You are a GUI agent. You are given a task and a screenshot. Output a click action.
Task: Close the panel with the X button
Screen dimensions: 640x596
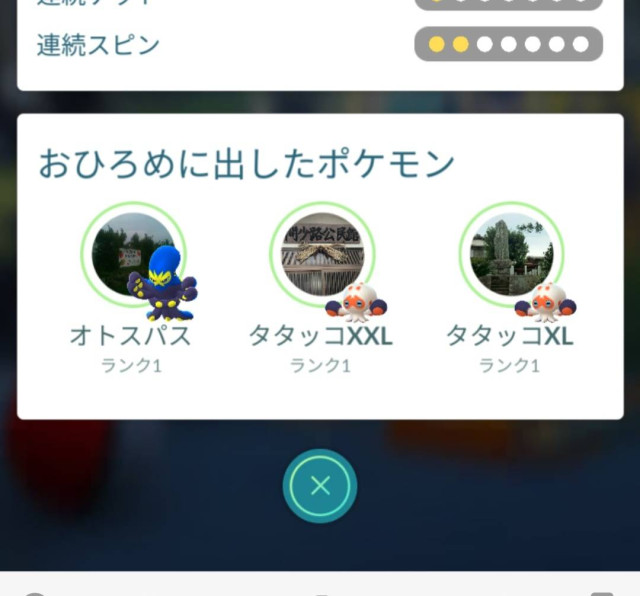click(320, 487)
